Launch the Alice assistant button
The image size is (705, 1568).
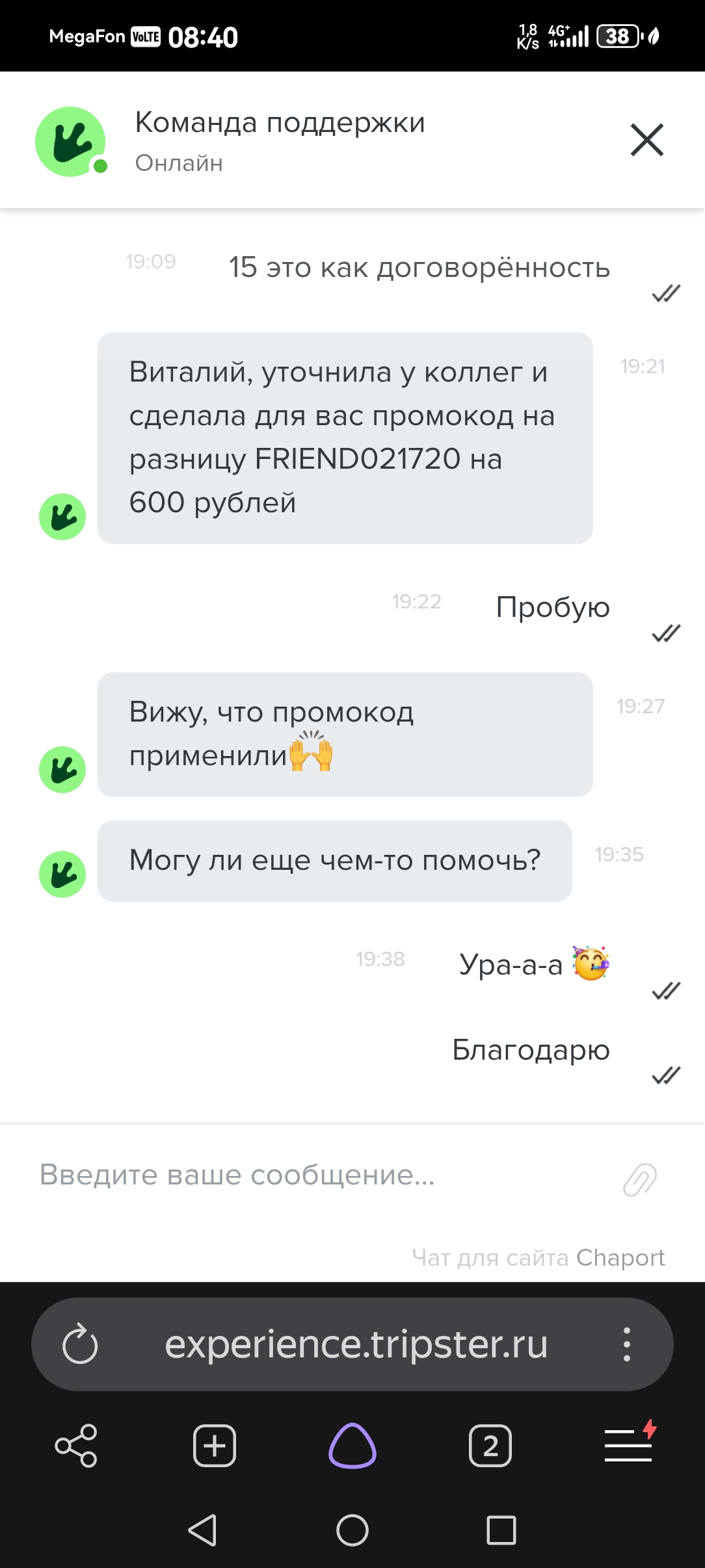click(x=352, y=1446)
